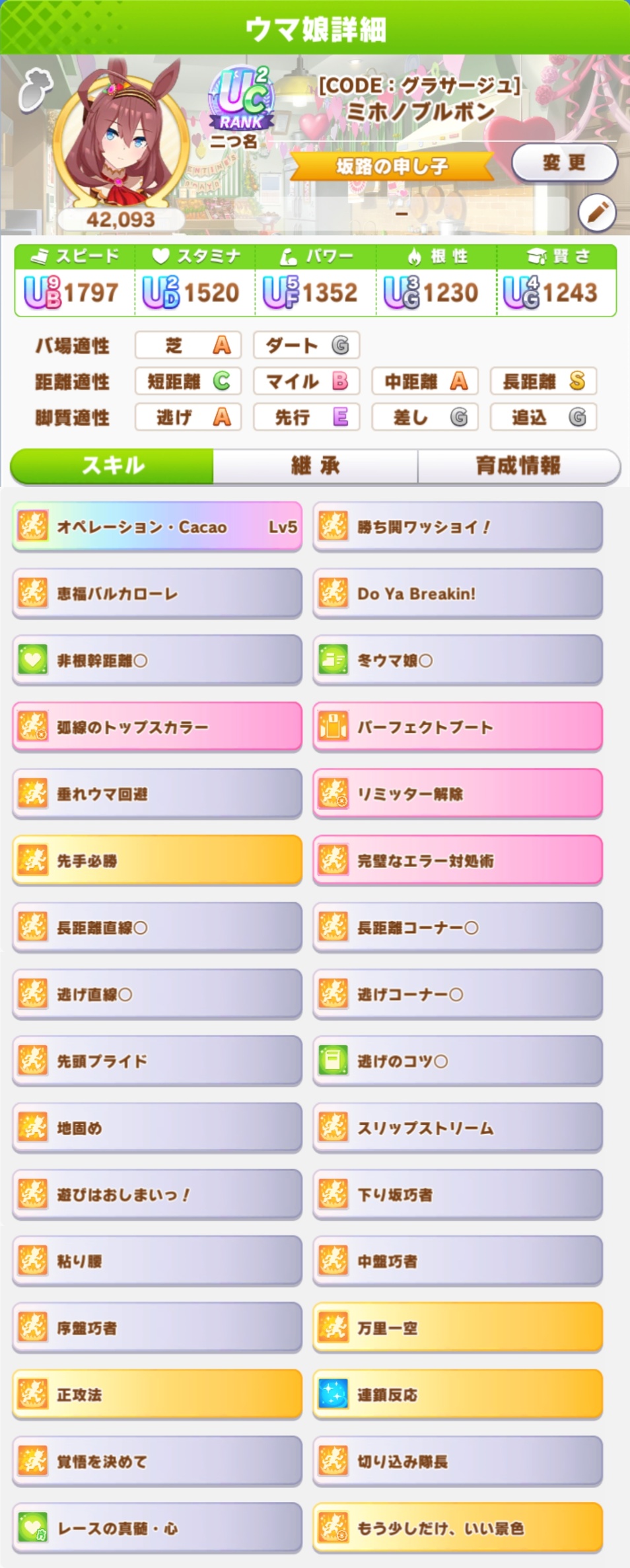
Task: Open the 先手必勝 skill
Action: point(157,861)
